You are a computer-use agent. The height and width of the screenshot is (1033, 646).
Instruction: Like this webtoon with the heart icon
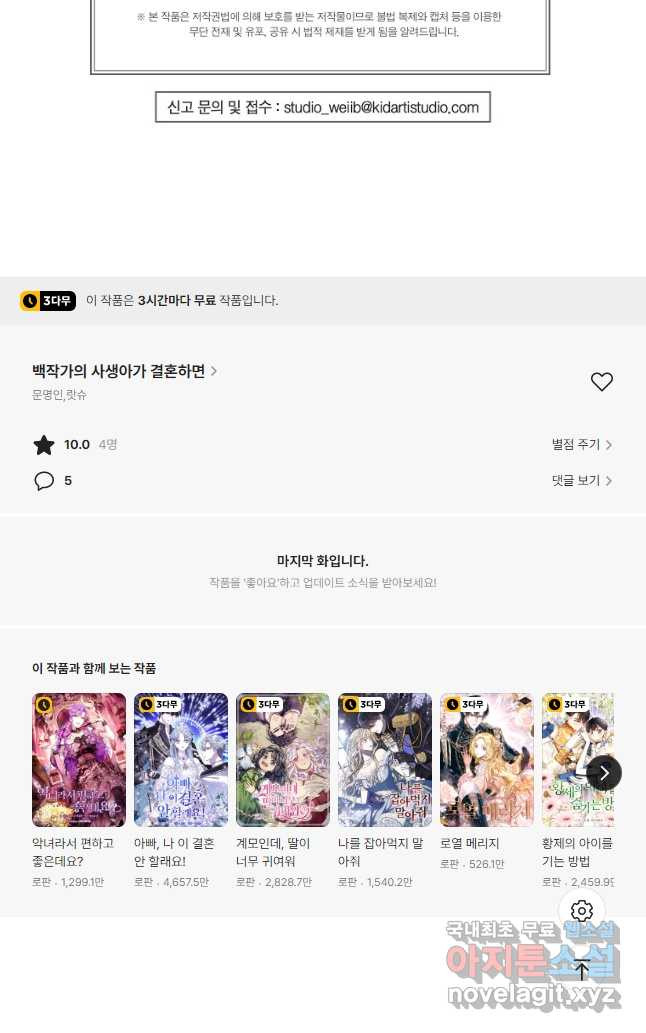601,382
